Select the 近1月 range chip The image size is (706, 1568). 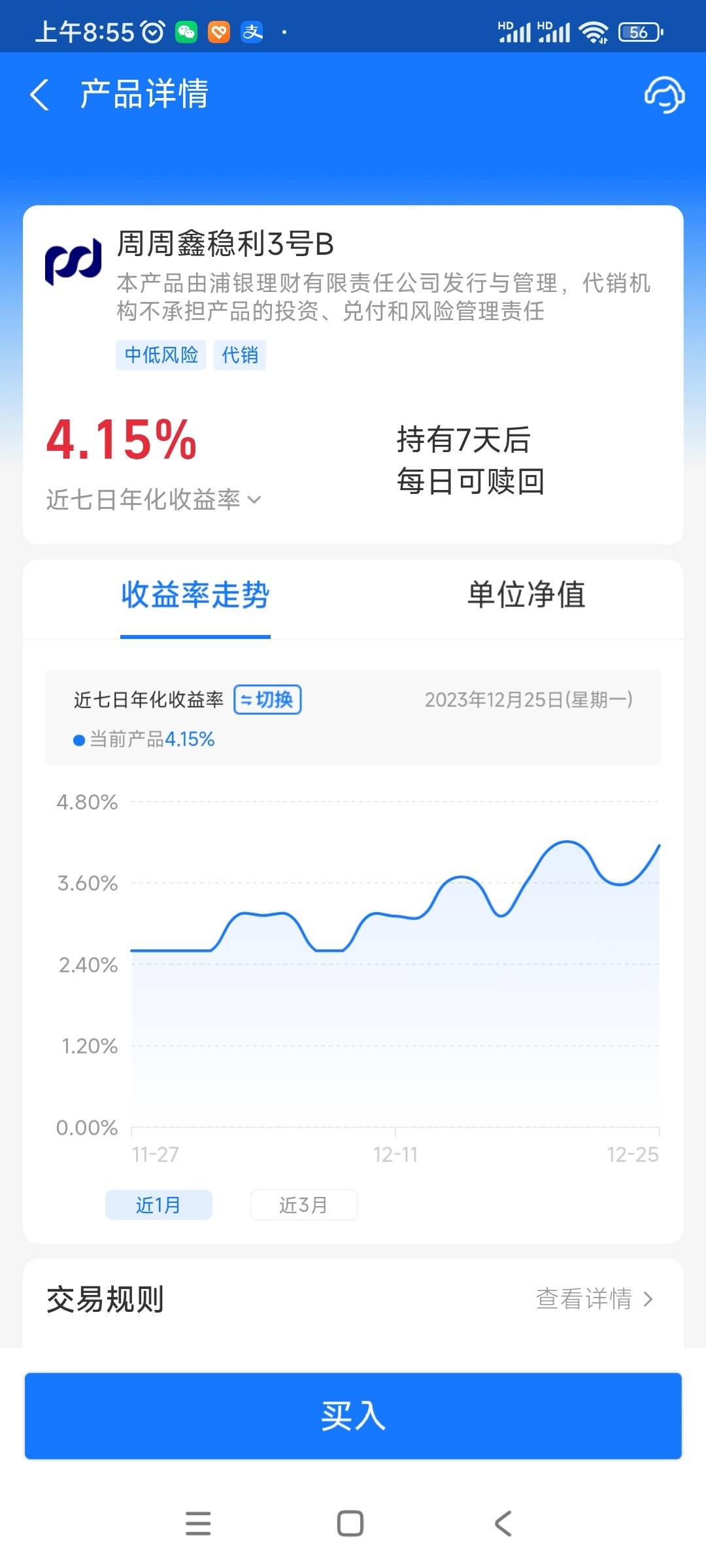159,1205
